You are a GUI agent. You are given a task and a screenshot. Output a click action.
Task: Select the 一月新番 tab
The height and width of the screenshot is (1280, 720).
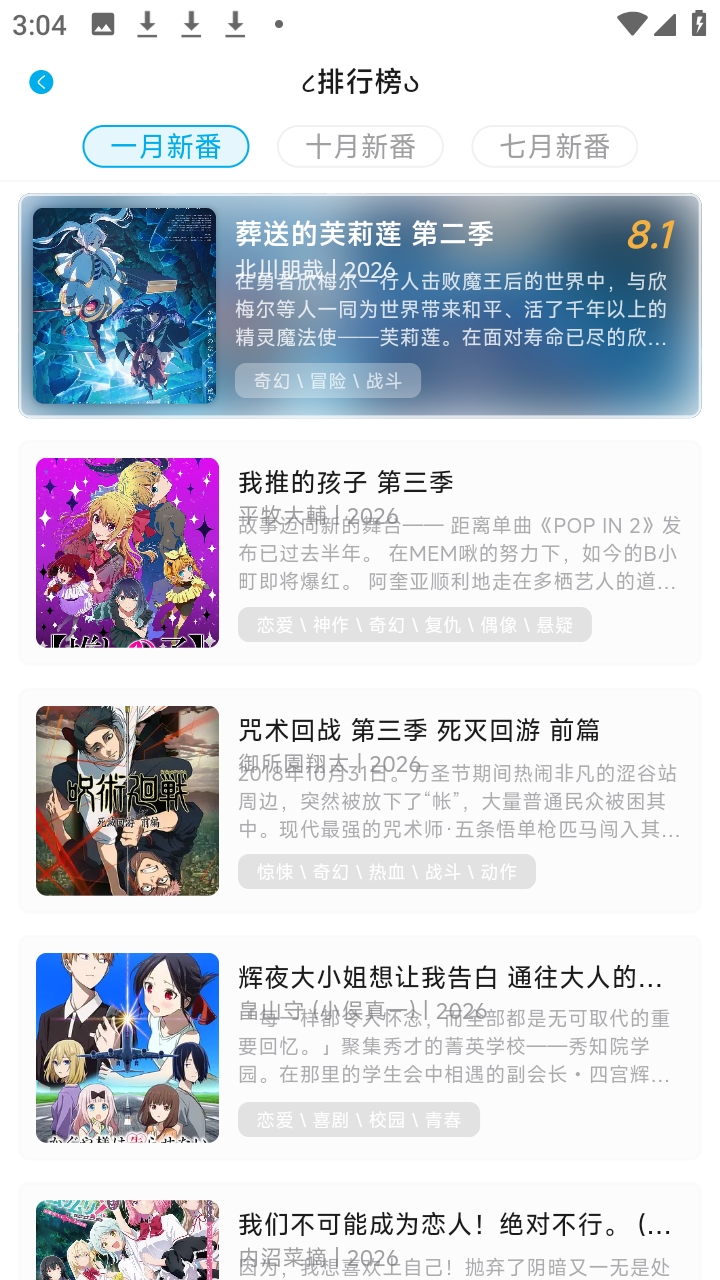(166, 147)
